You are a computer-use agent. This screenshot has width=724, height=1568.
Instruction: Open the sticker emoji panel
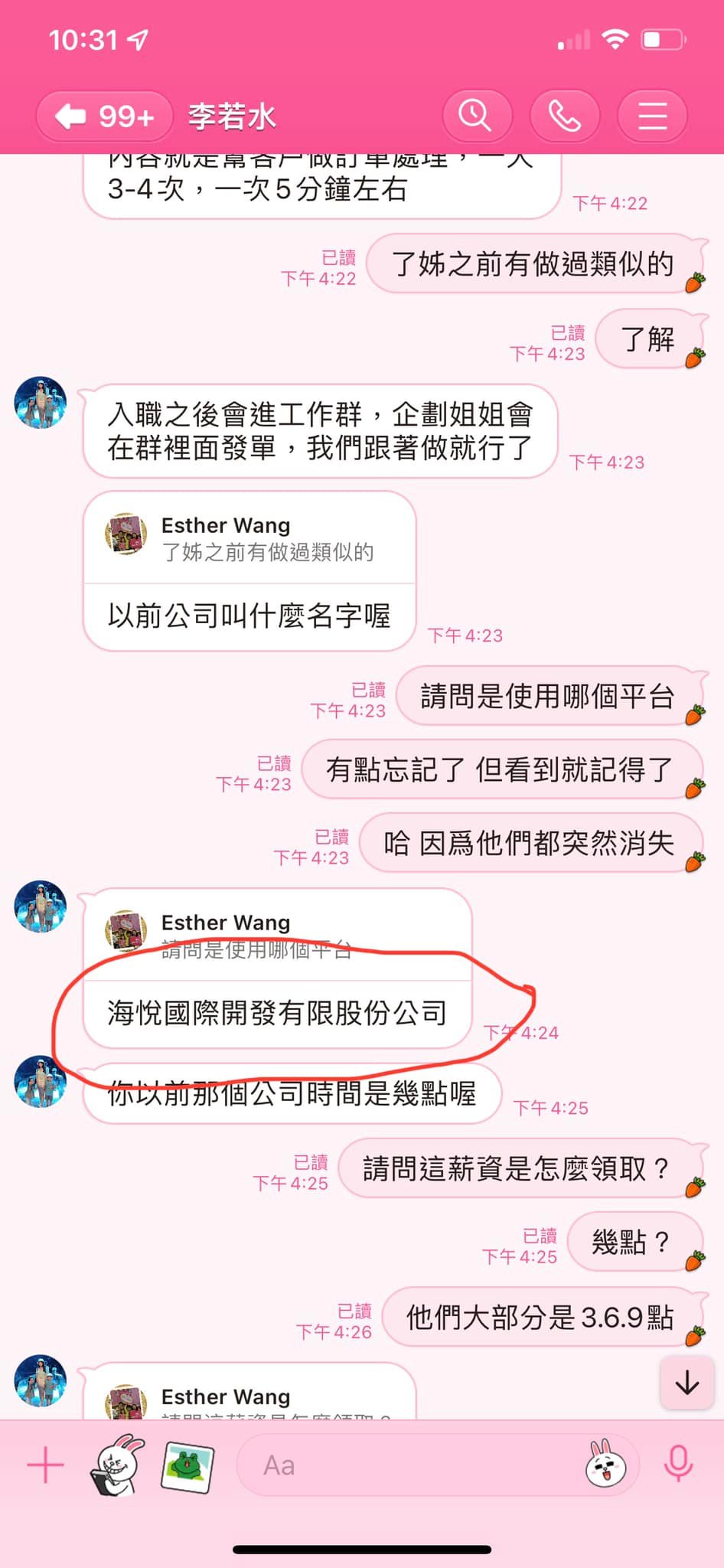[605, 1465]
